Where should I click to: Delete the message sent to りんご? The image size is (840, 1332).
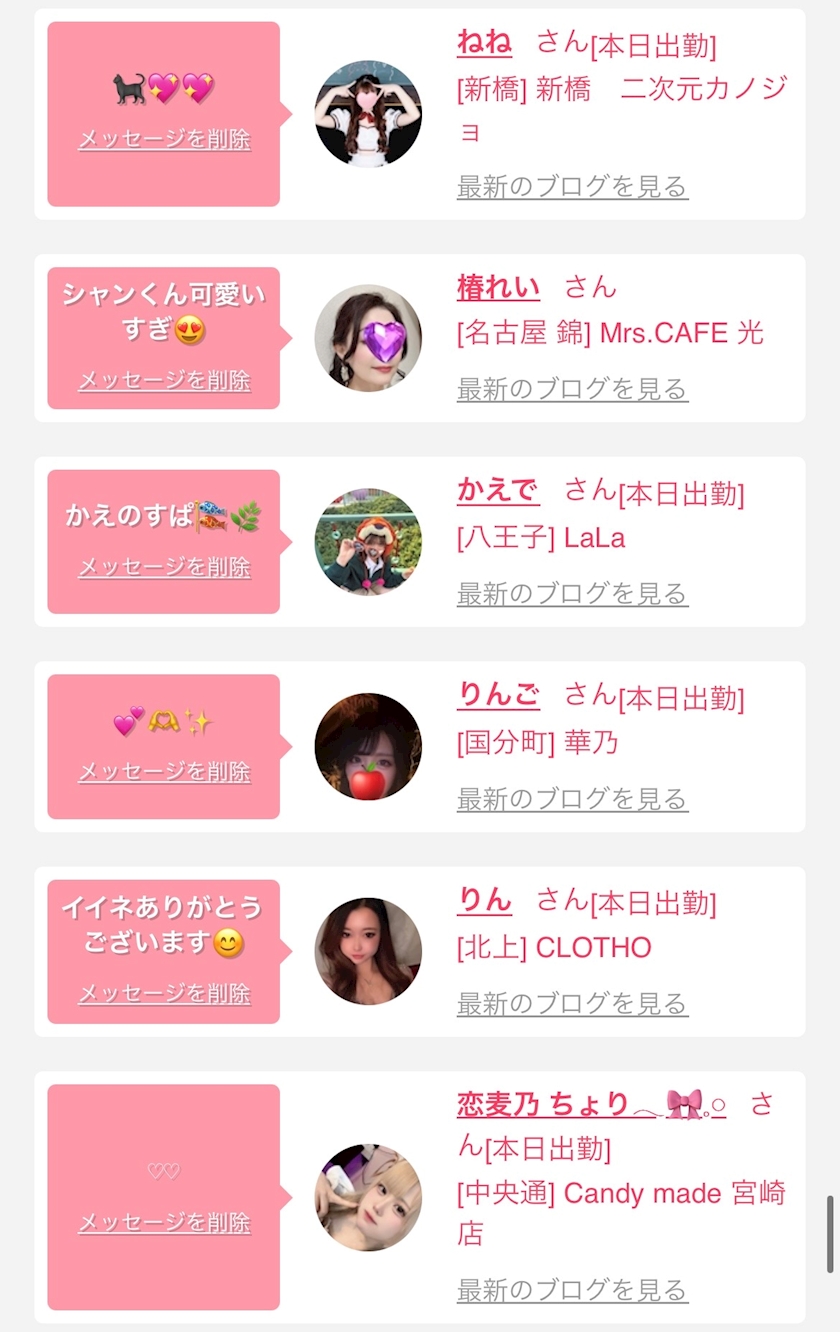tap(164, 771)
